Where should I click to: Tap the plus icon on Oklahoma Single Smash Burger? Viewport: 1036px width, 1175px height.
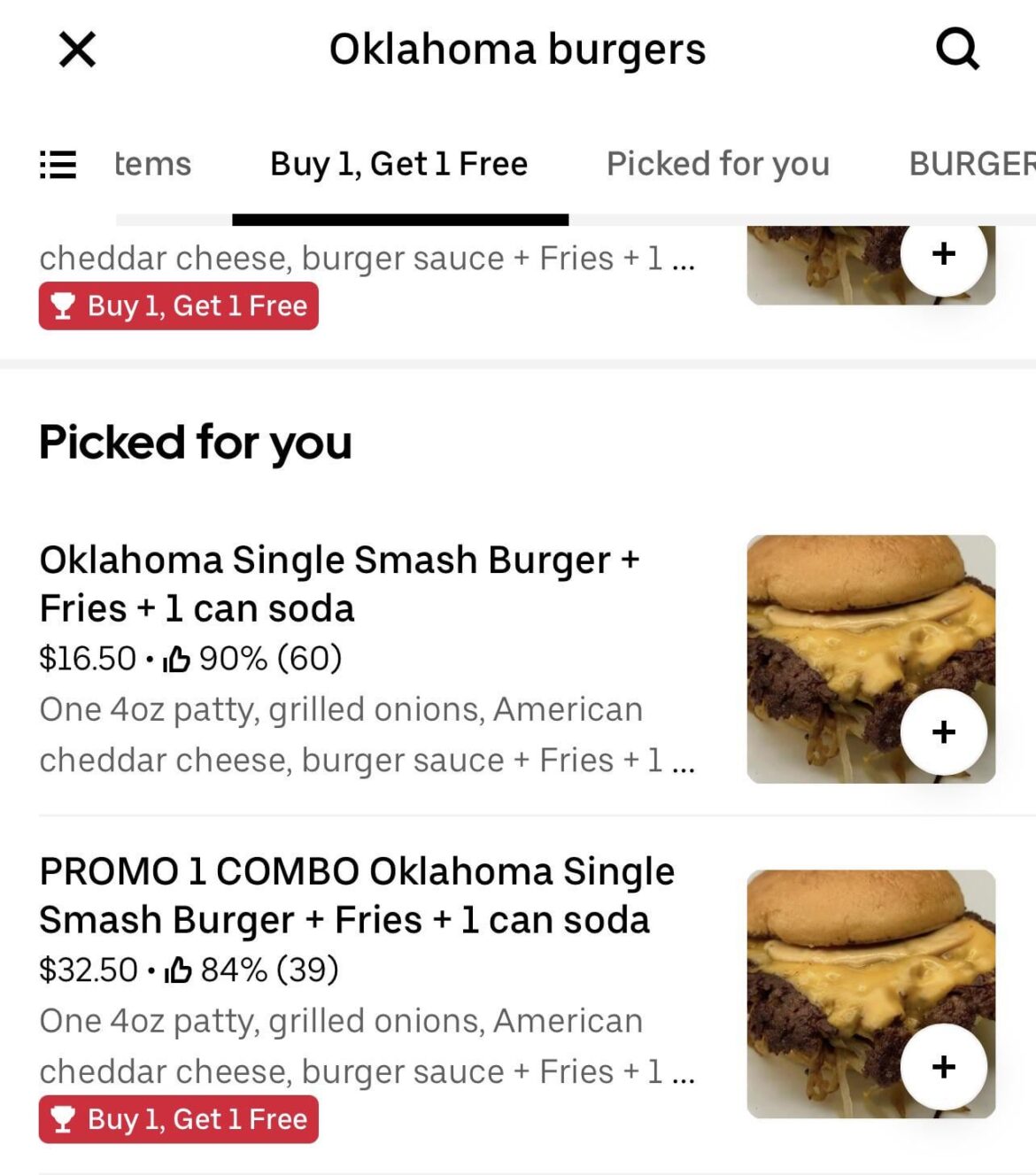click(945, 731)
